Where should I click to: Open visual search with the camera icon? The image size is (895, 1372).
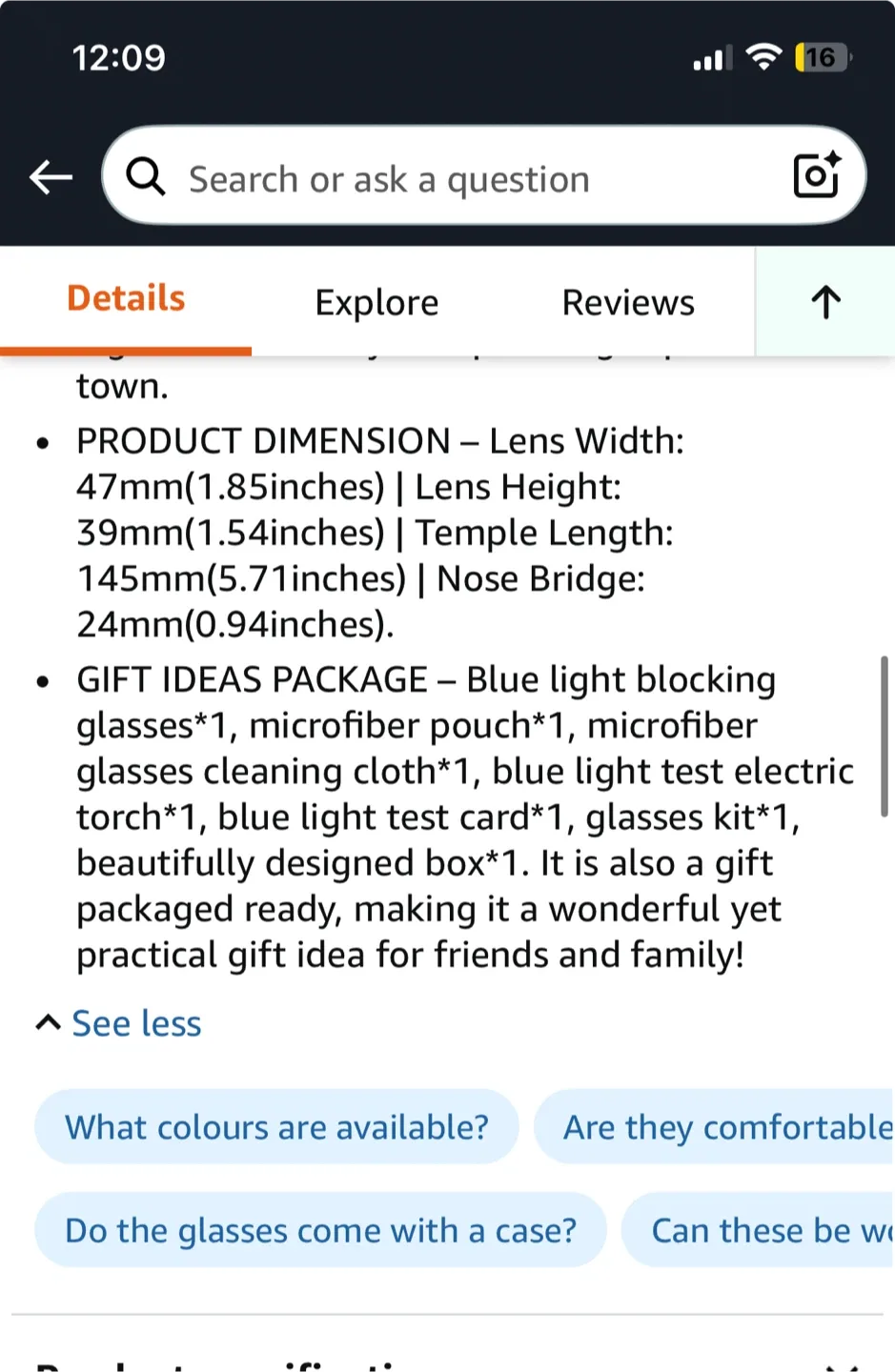[815, 176]
